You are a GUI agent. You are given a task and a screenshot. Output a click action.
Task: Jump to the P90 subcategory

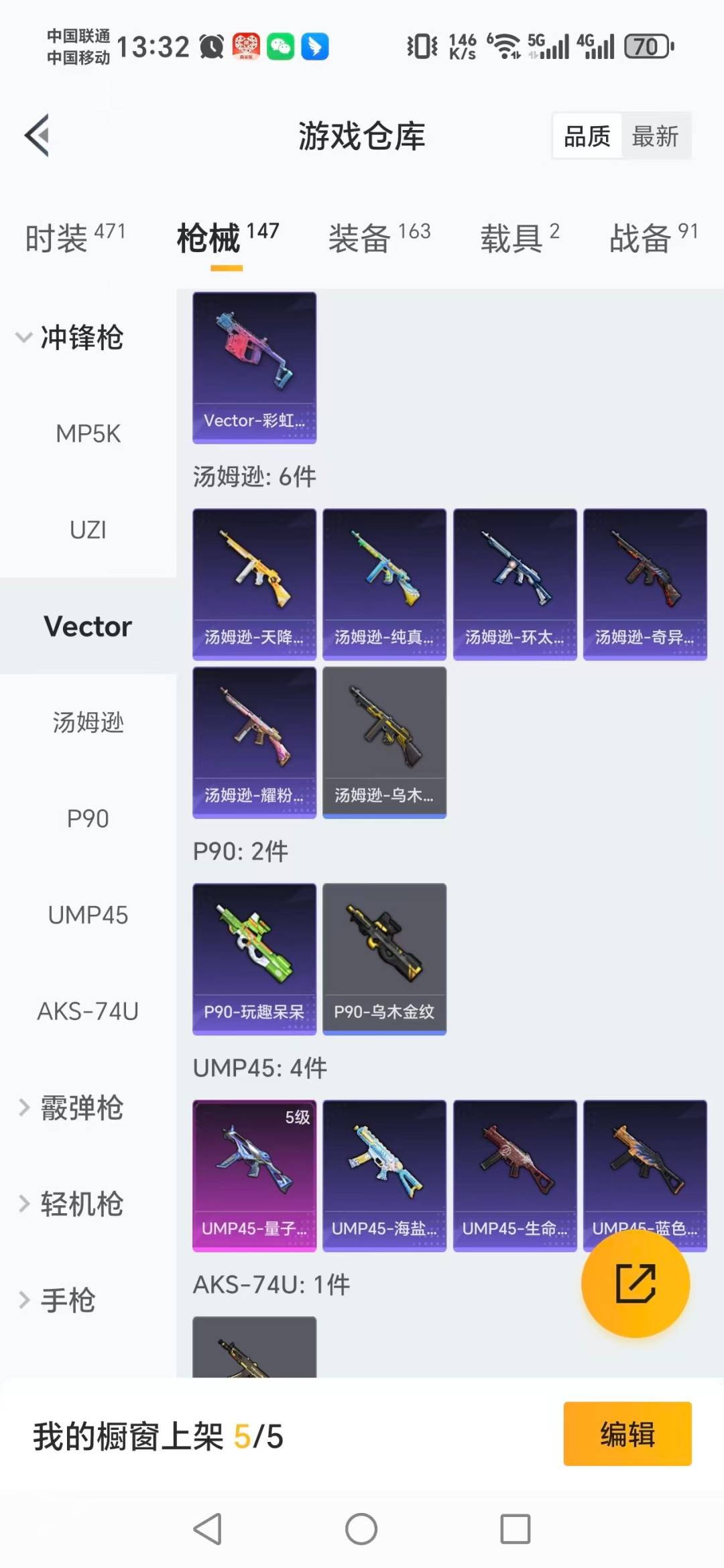[x=88, y=818]
